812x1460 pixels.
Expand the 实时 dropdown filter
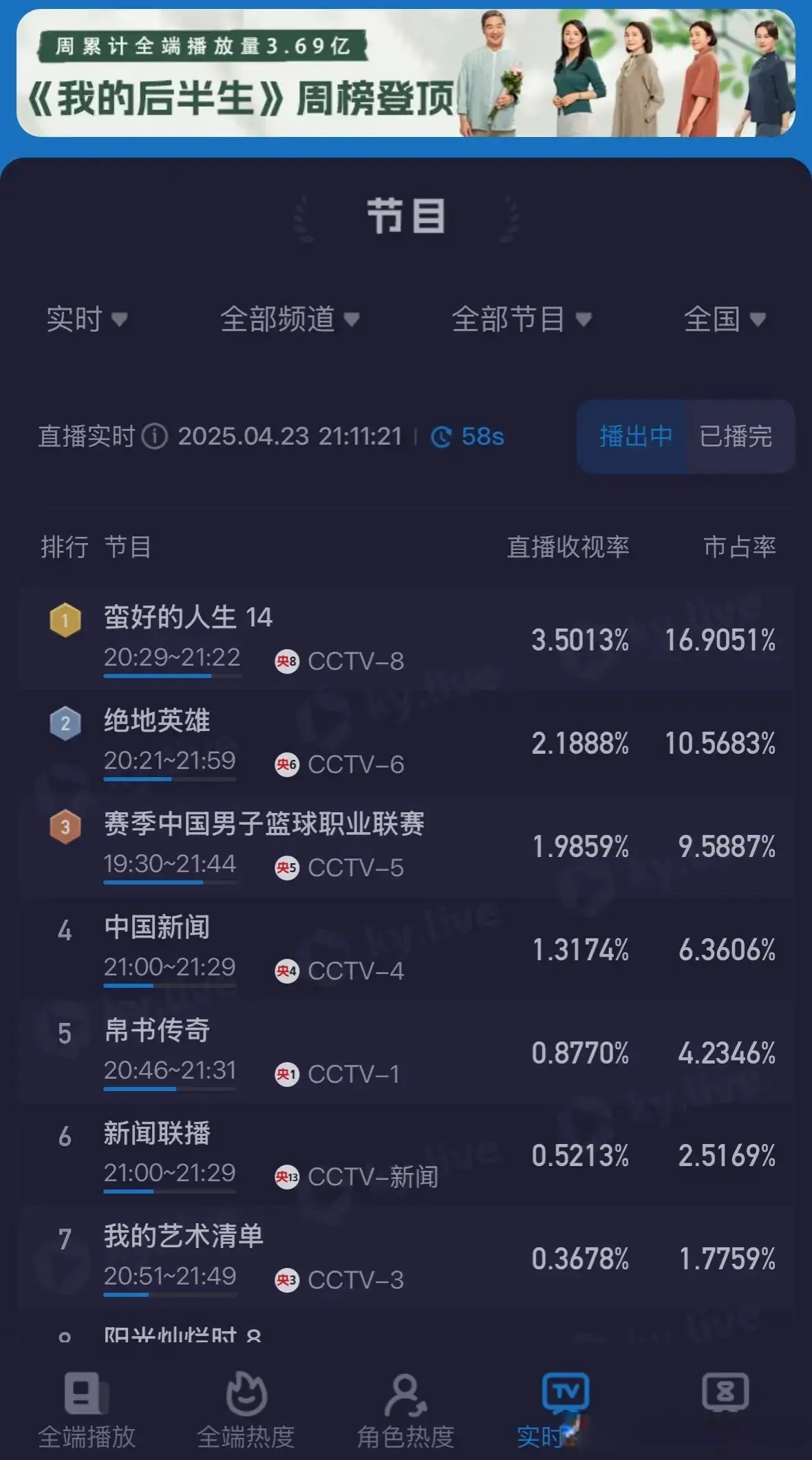click(87, 319)
